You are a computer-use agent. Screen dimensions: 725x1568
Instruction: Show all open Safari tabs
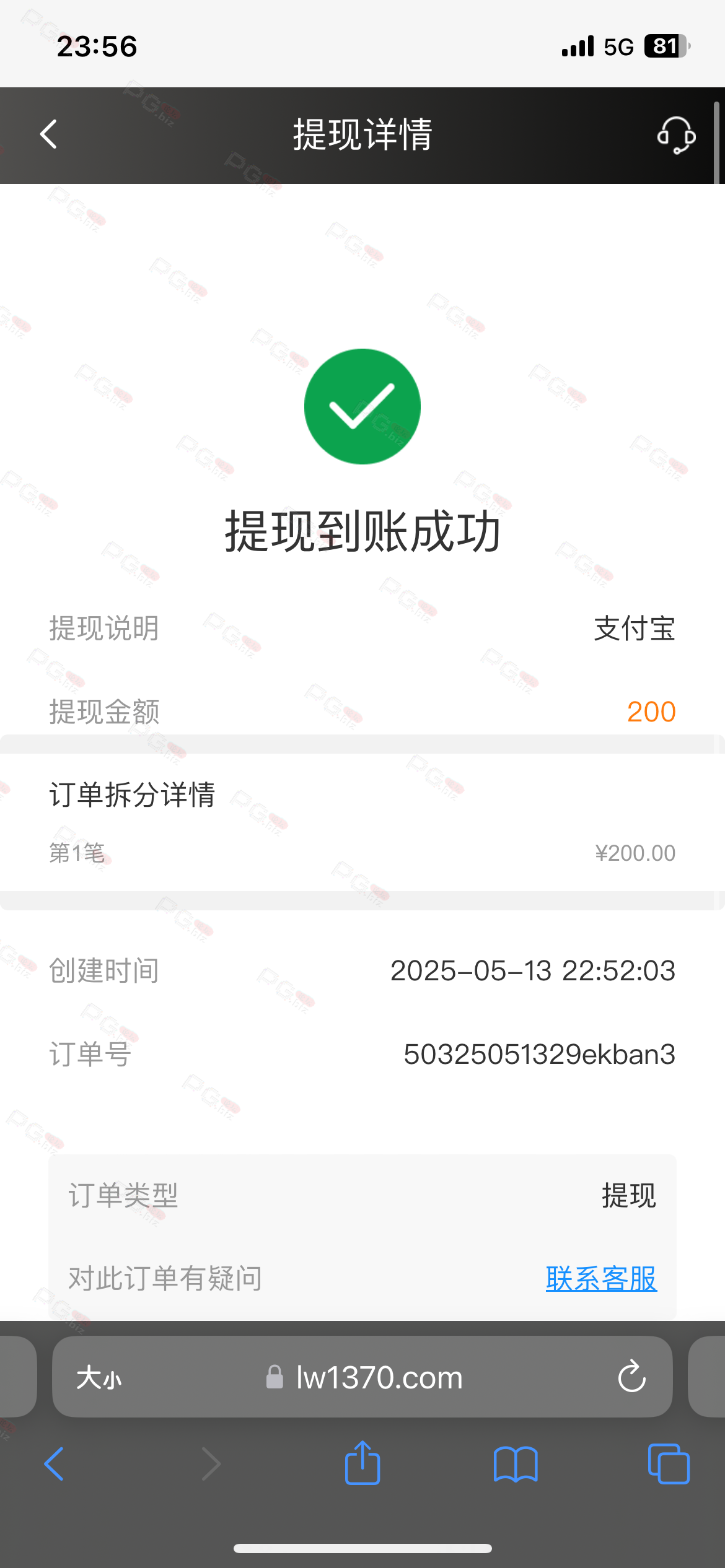(669, 1464)
